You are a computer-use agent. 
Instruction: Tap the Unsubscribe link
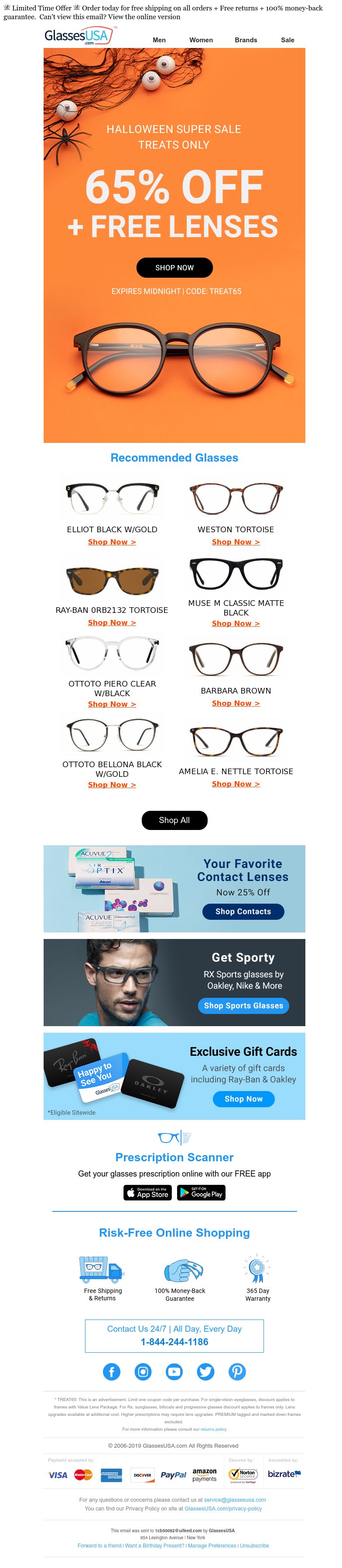254,1545
